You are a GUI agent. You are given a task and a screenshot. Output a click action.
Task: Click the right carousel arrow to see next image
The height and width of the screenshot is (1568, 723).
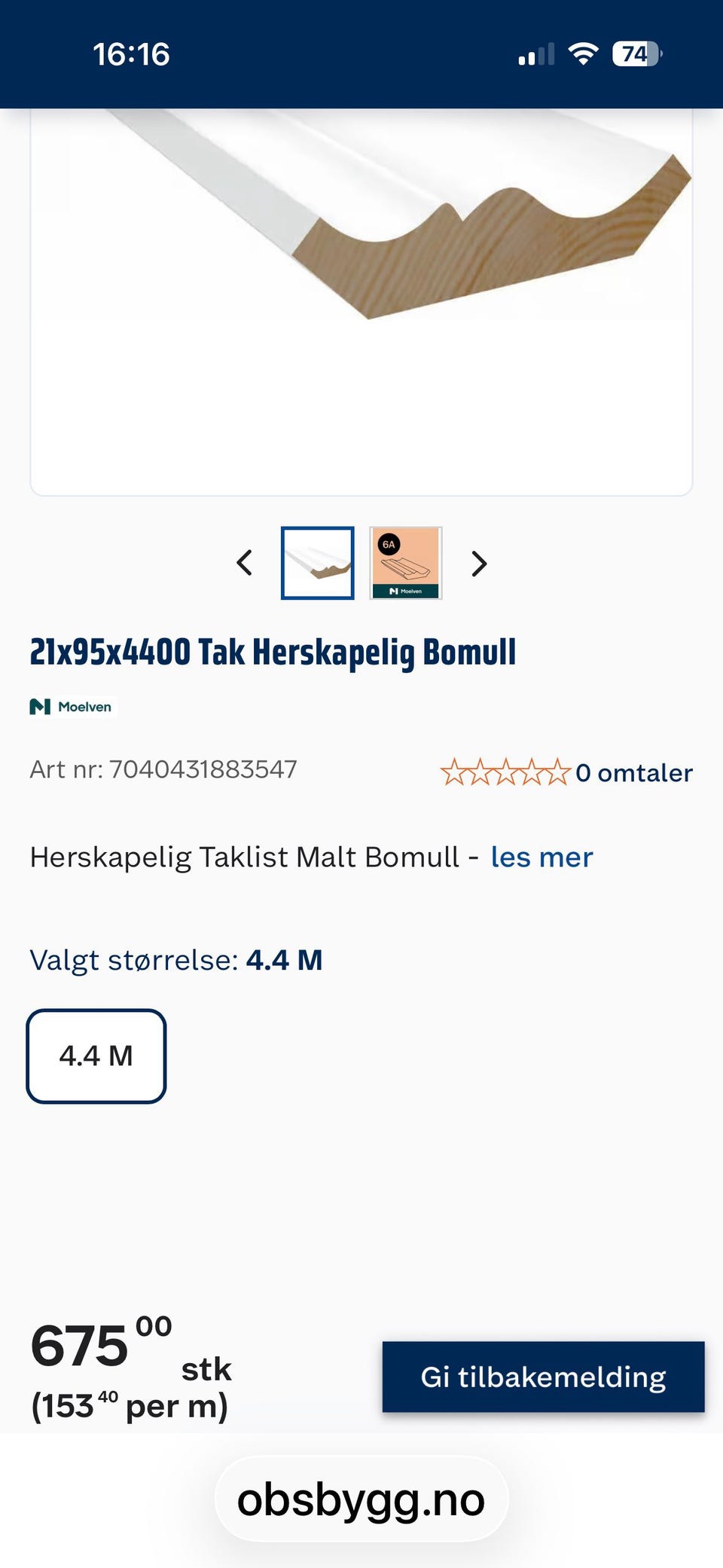(x=479, y=563)
